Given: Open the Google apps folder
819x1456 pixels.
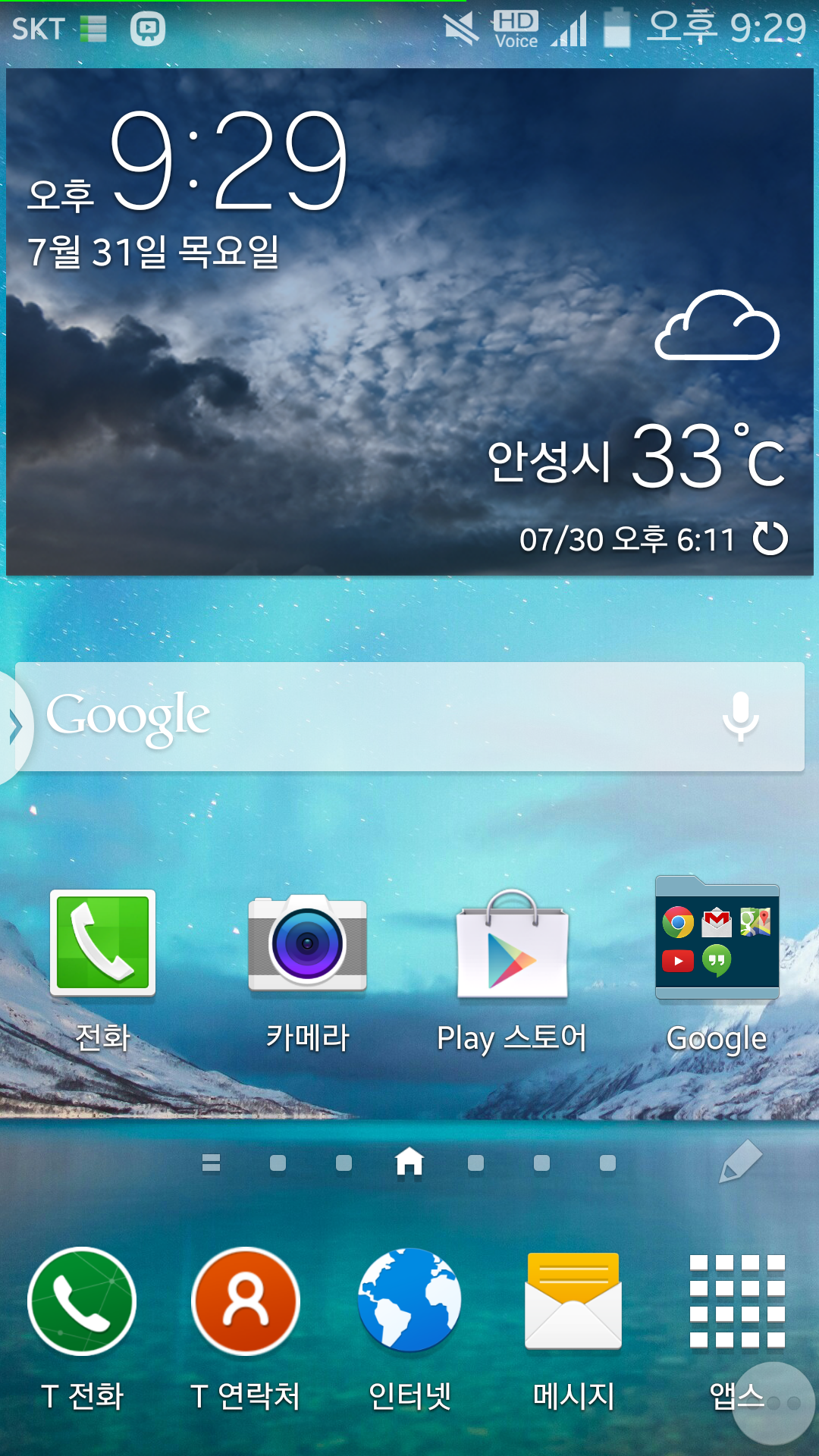Looking at the screenshot, I should point(717,940).
